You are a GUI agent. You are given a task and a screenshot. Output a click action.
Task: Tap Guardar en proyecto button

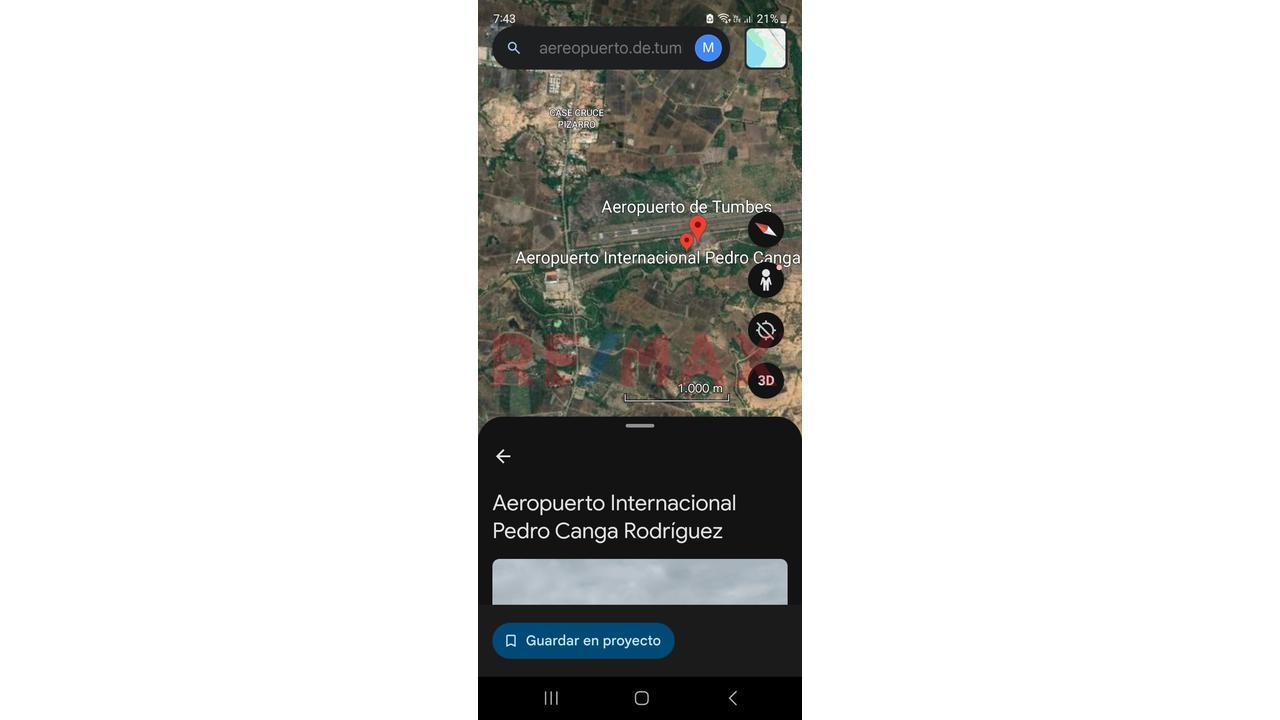583,641
